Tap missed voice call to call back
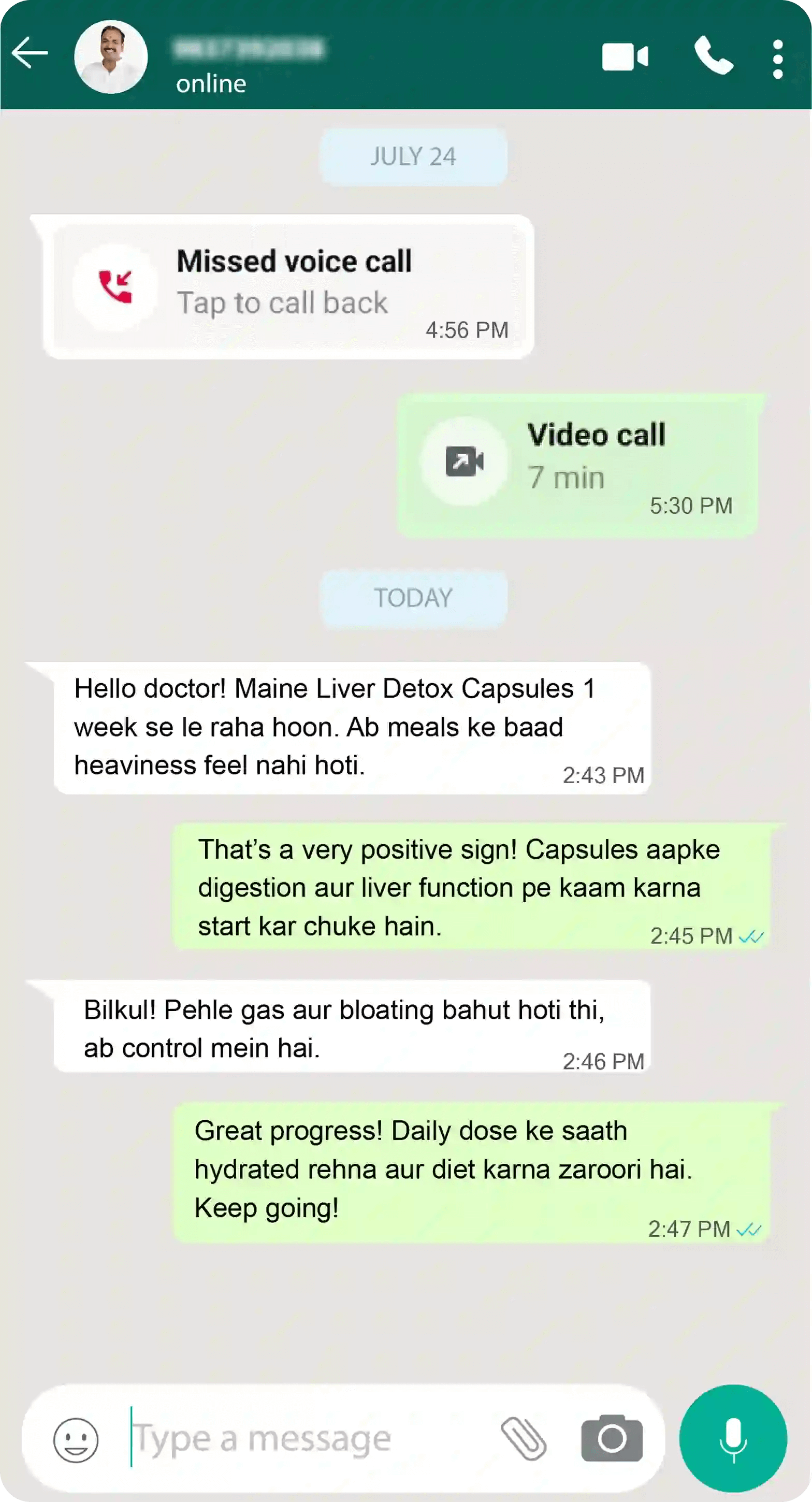Image resolution: width=812 pixels, height=1502 pixels. (x=288, y=287)
